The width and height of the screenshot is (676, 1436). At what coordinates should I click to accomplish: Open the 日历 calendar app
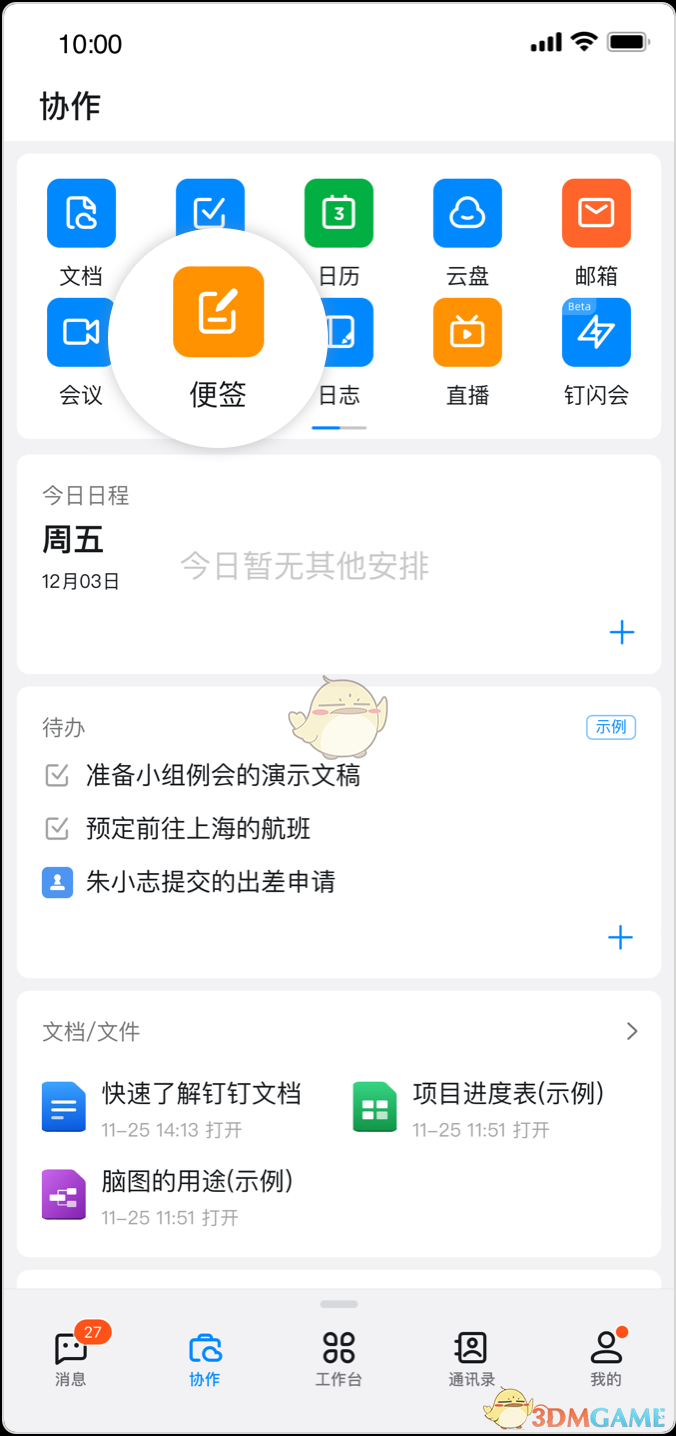pos(339,214)
